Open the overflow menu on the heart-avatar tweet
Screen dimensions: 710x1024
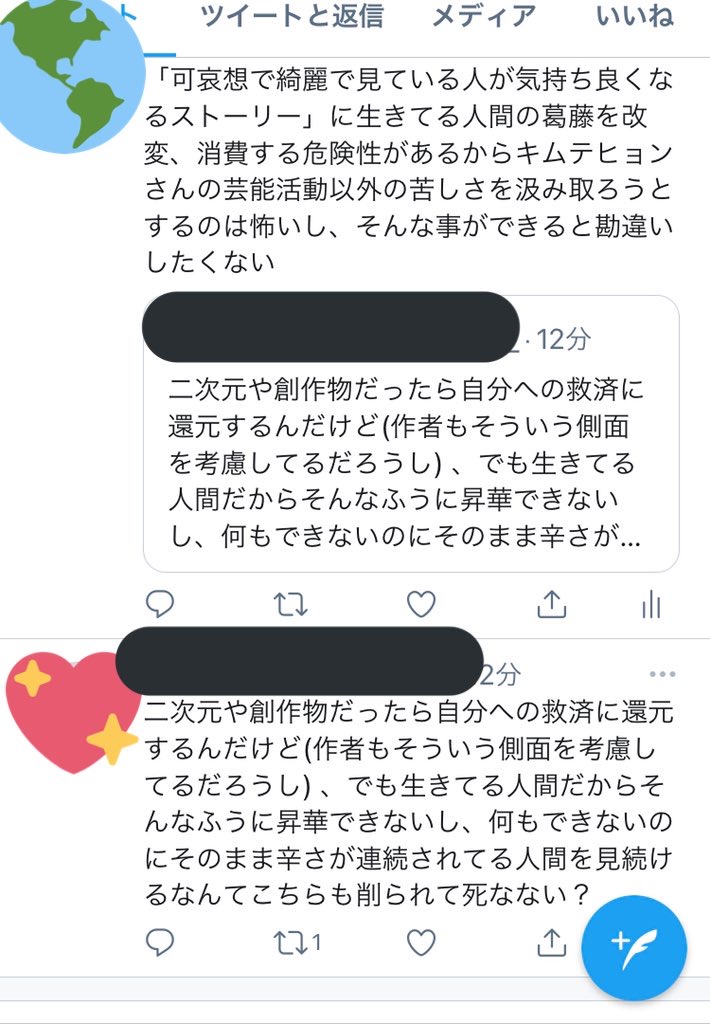coord(662,673)
